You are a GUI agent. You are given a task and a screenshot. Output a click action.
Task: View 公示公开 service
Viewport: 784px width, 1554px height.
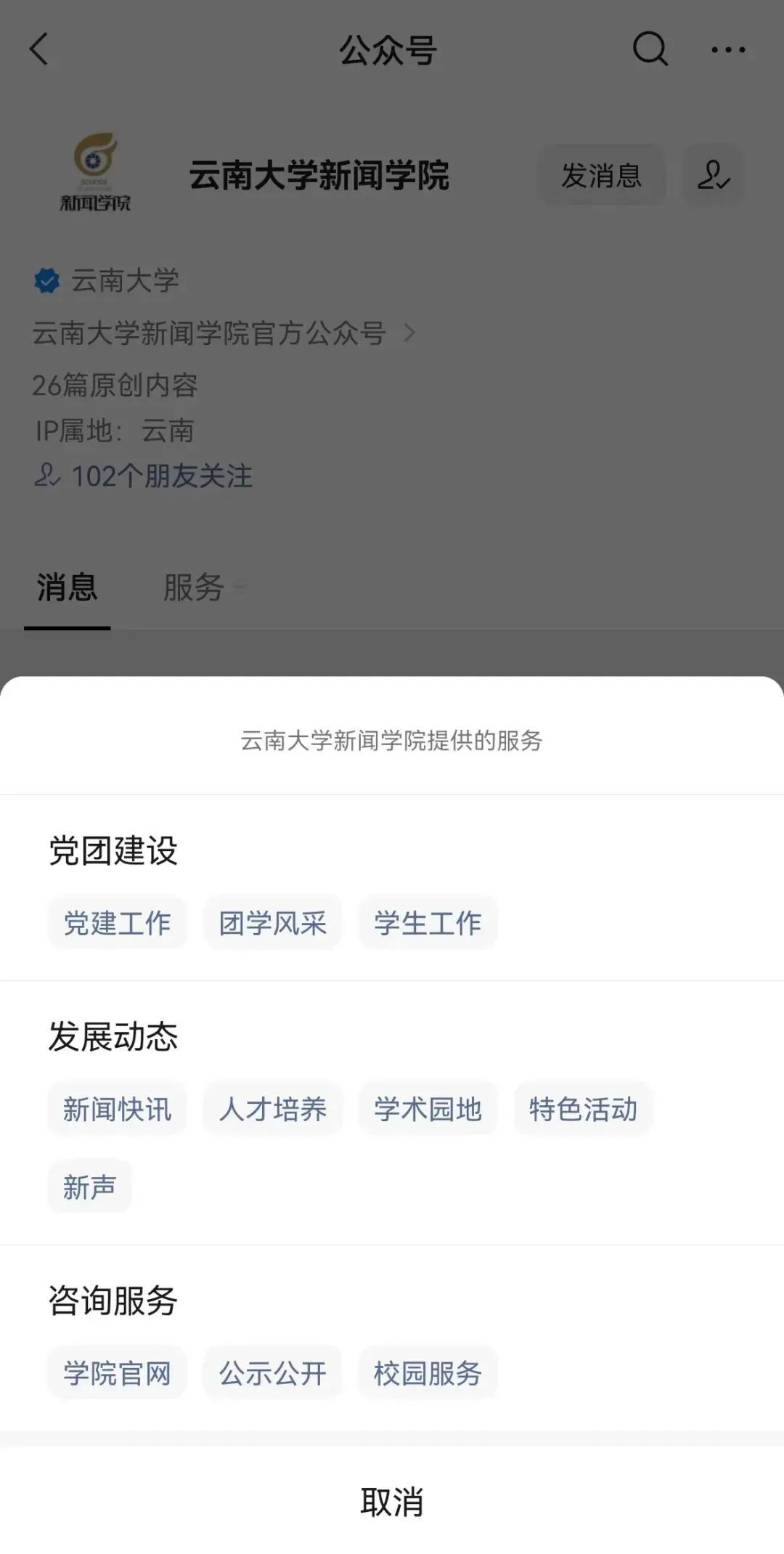tap(272, 1372)
